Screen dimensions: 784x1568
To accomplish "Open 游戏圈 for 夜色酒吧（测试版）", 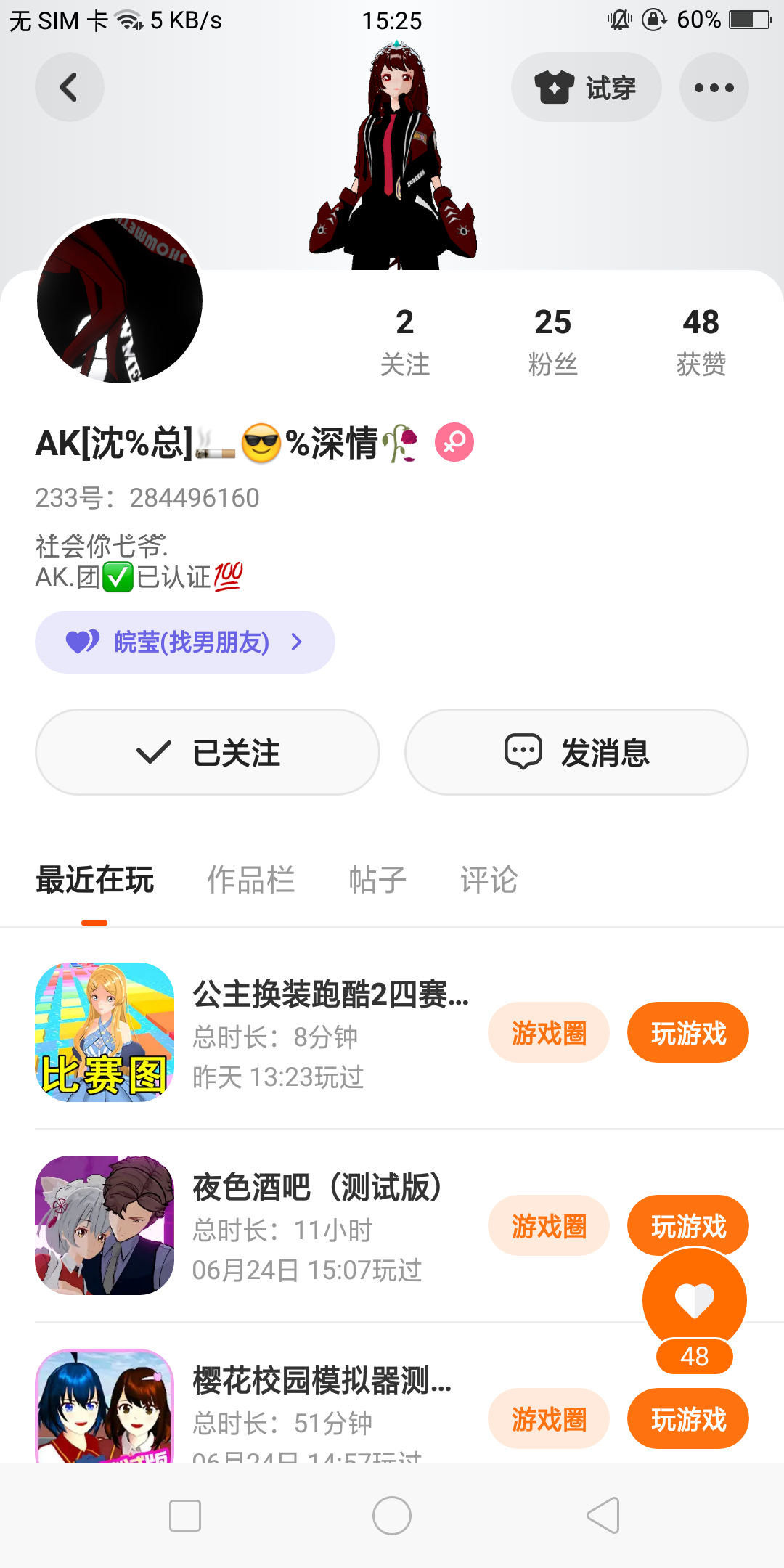I will pyautogui.click(x=549, y=1225).
